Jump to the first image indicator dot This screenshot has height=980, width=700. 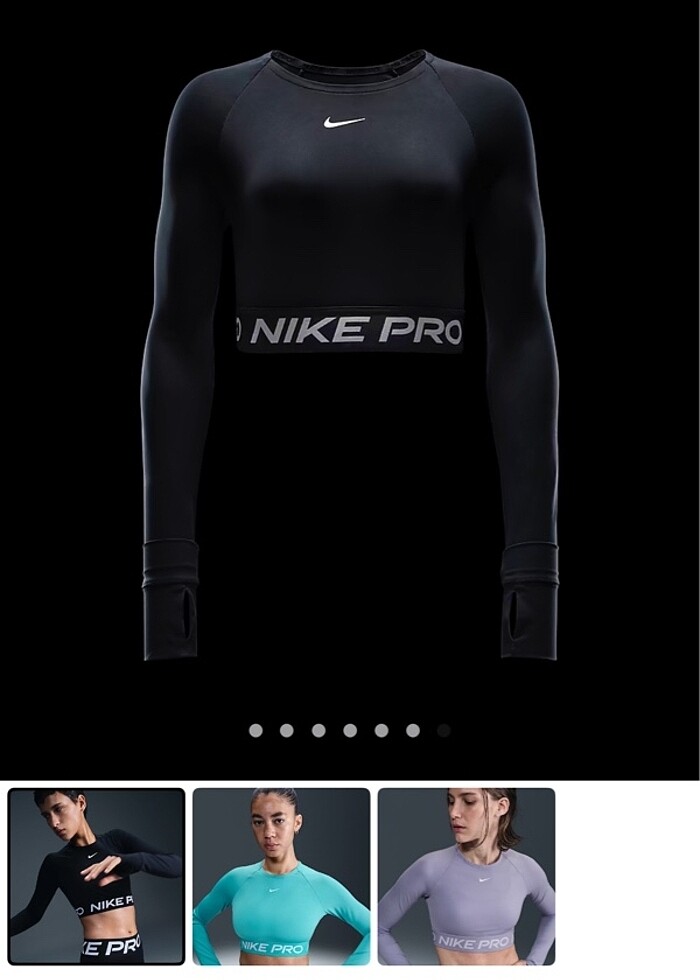coord(256,731)
